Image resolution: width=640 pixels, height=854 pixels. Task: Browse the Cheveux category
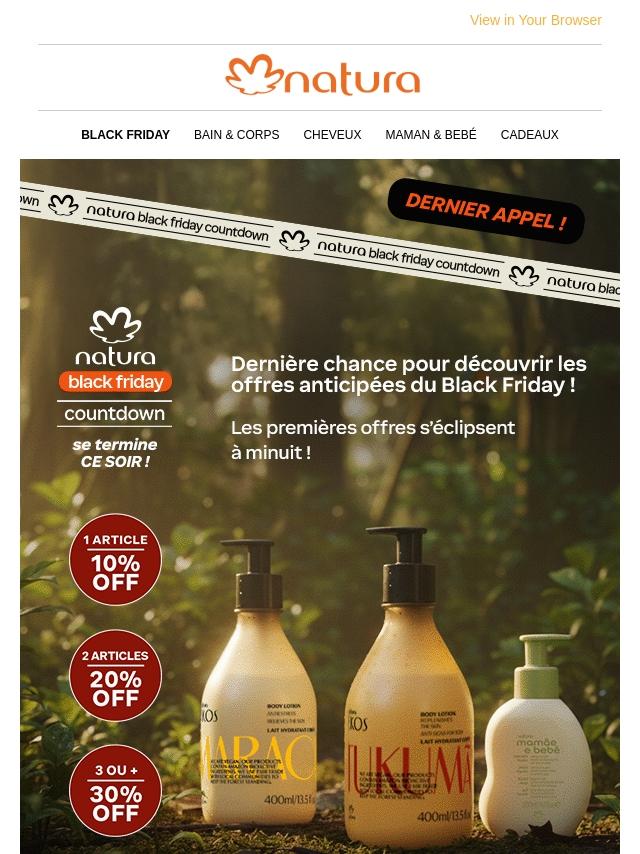click(332, 135)
